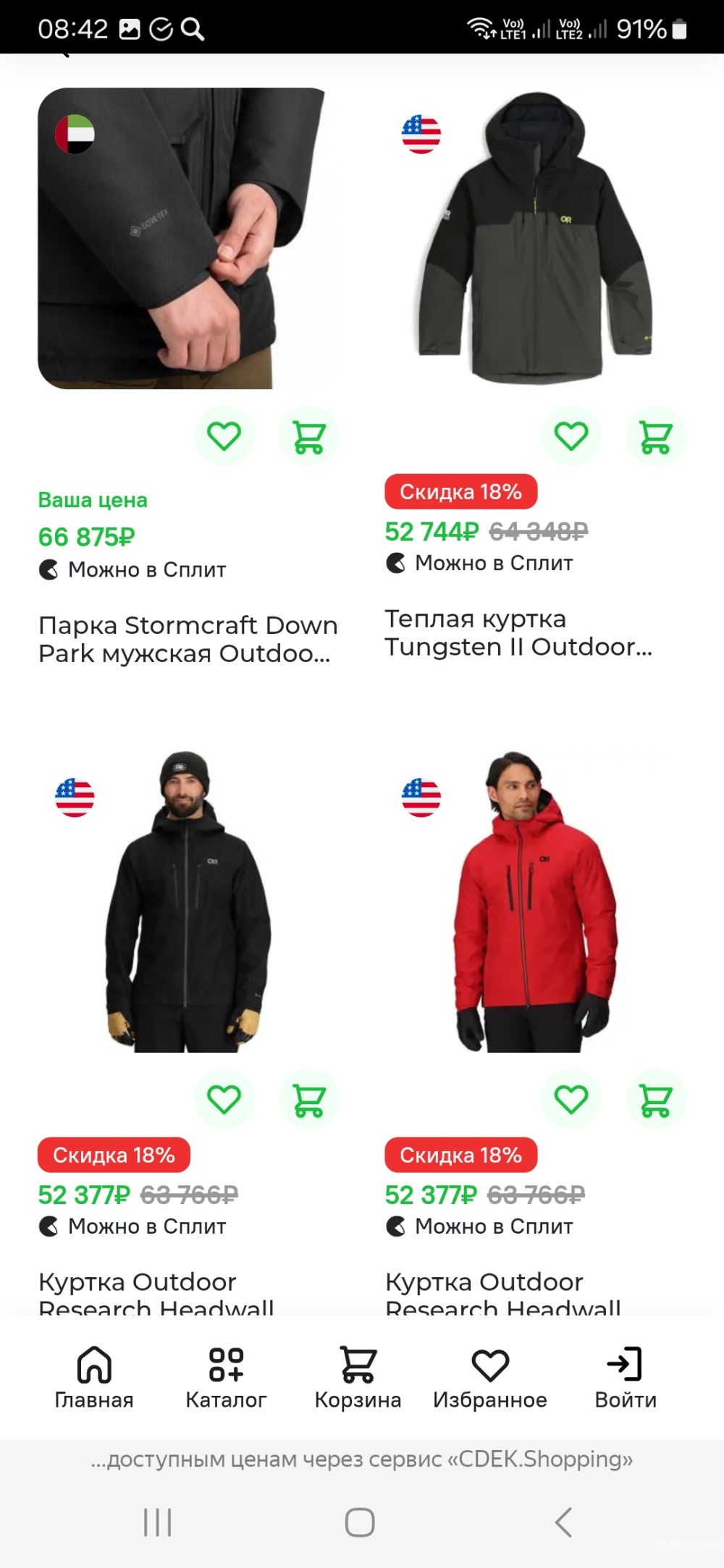Toggle the USA flag on Tungsten II jacket
The width and height of the screenshot is (724, 1568).
click(x=423, y=134)
